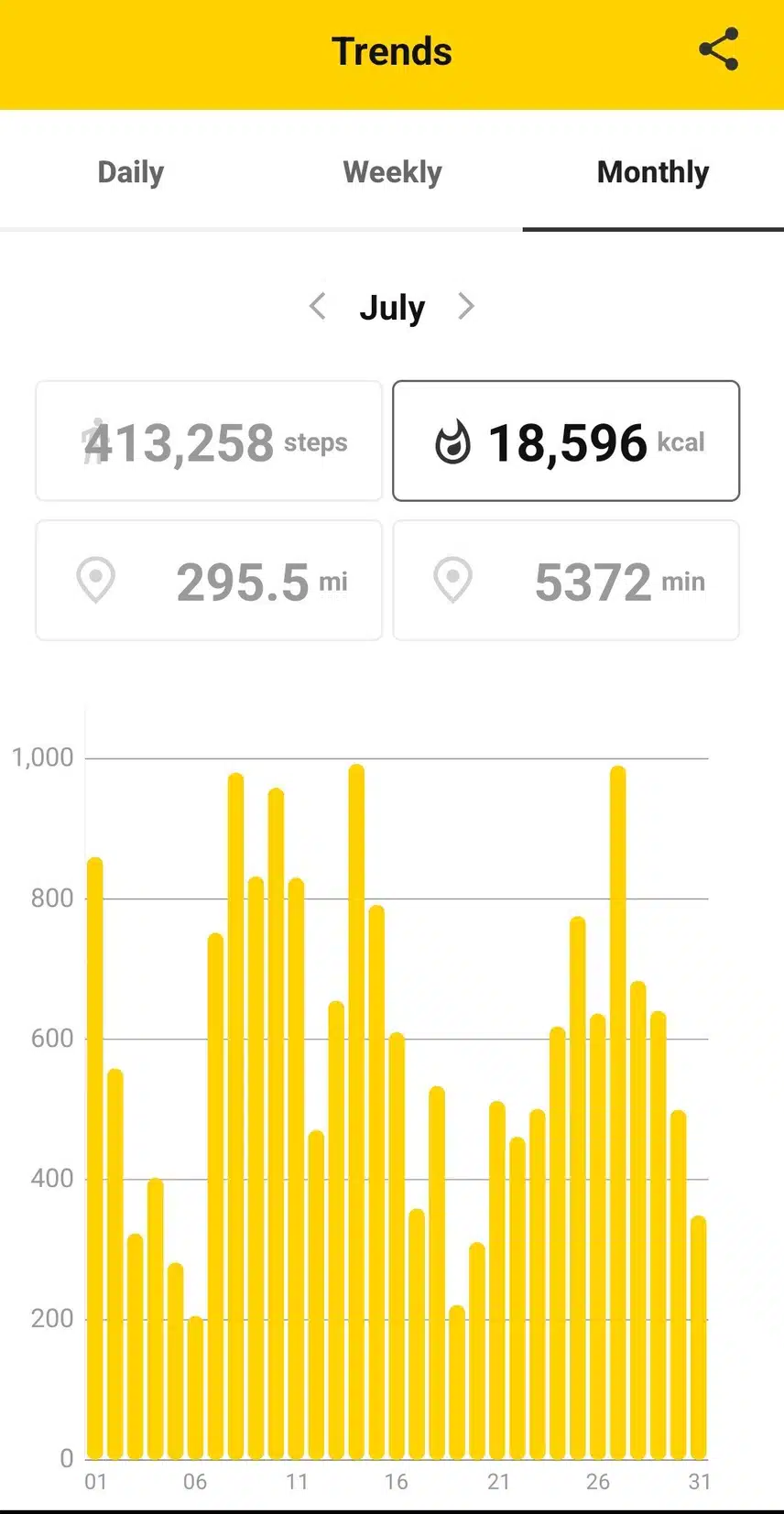Show the 295.5 mi distance chart
784x1514 pixels.
(x=209, y=581)
